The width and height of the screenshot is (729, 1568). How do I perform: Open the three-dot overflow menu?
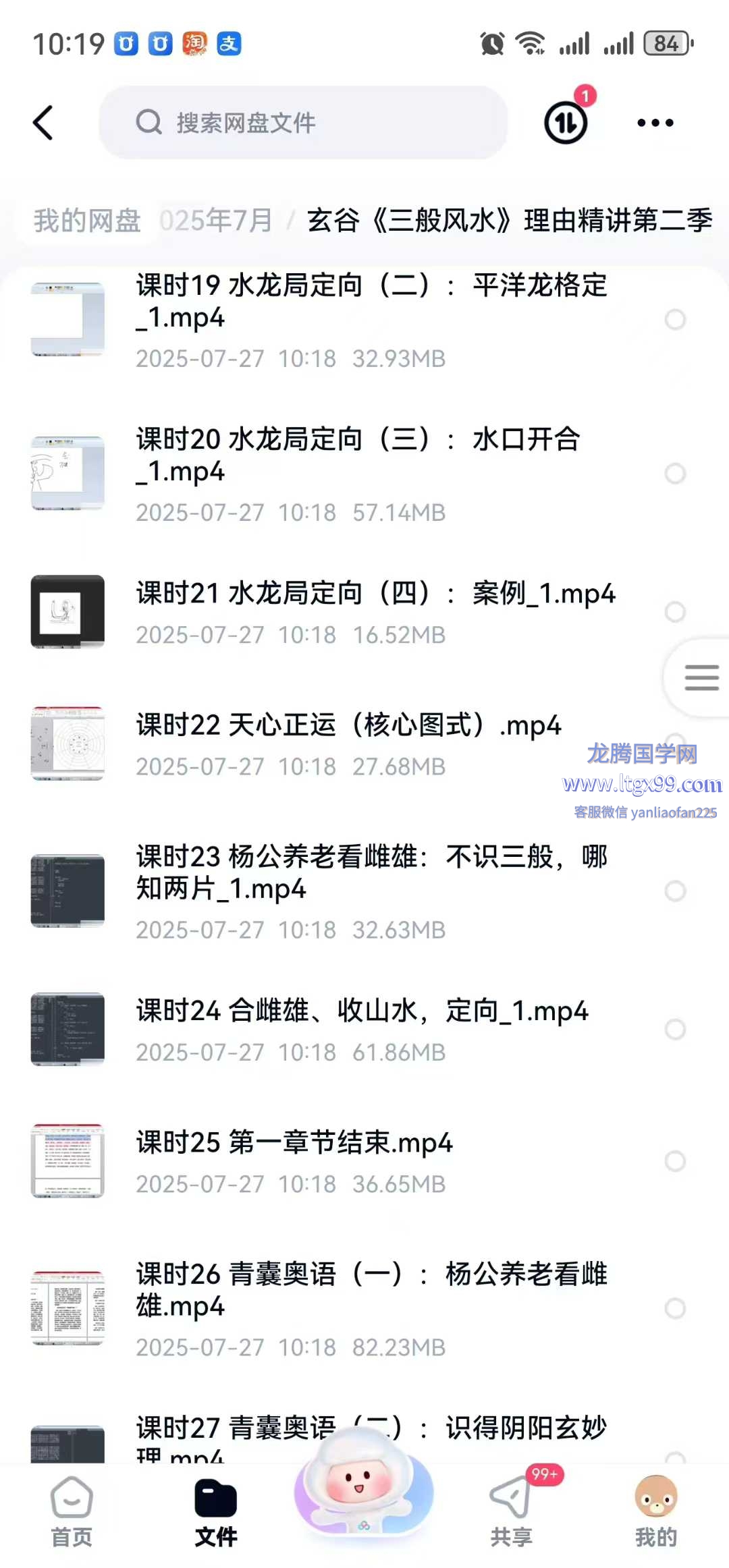(655, 123)
